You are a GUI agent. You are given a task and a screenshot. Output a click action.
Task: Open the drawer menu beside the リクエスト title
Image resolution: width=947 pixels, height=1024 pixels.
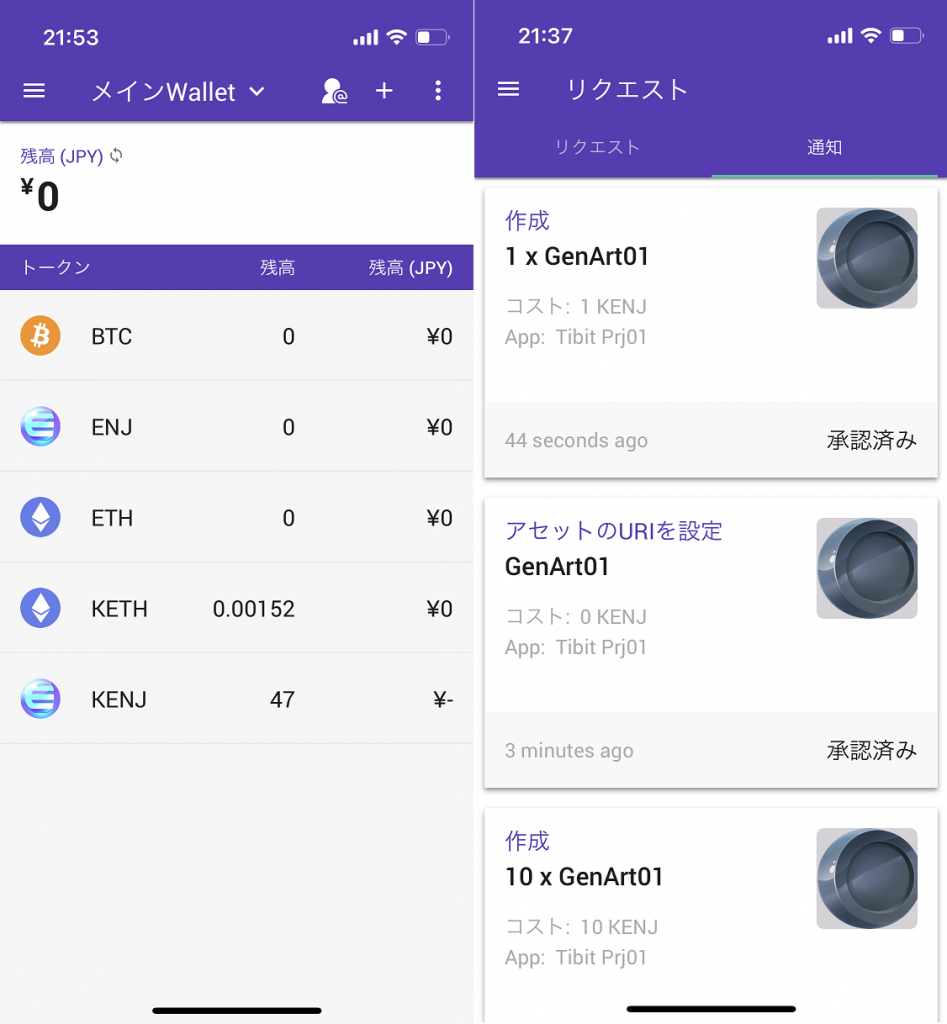[508, 89]
